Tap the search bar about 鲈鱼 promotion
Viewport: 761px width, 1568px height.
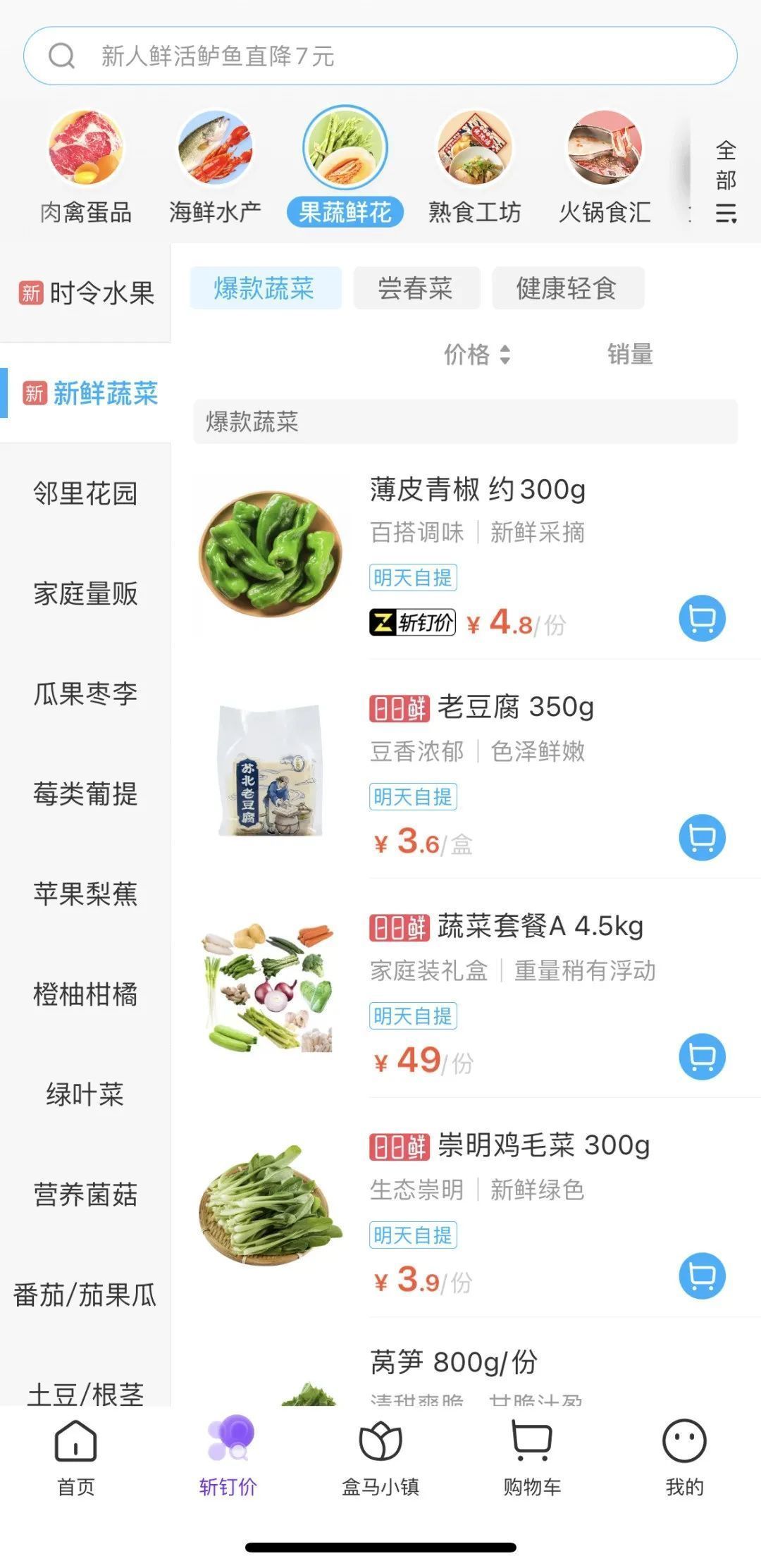pos(380,56)
